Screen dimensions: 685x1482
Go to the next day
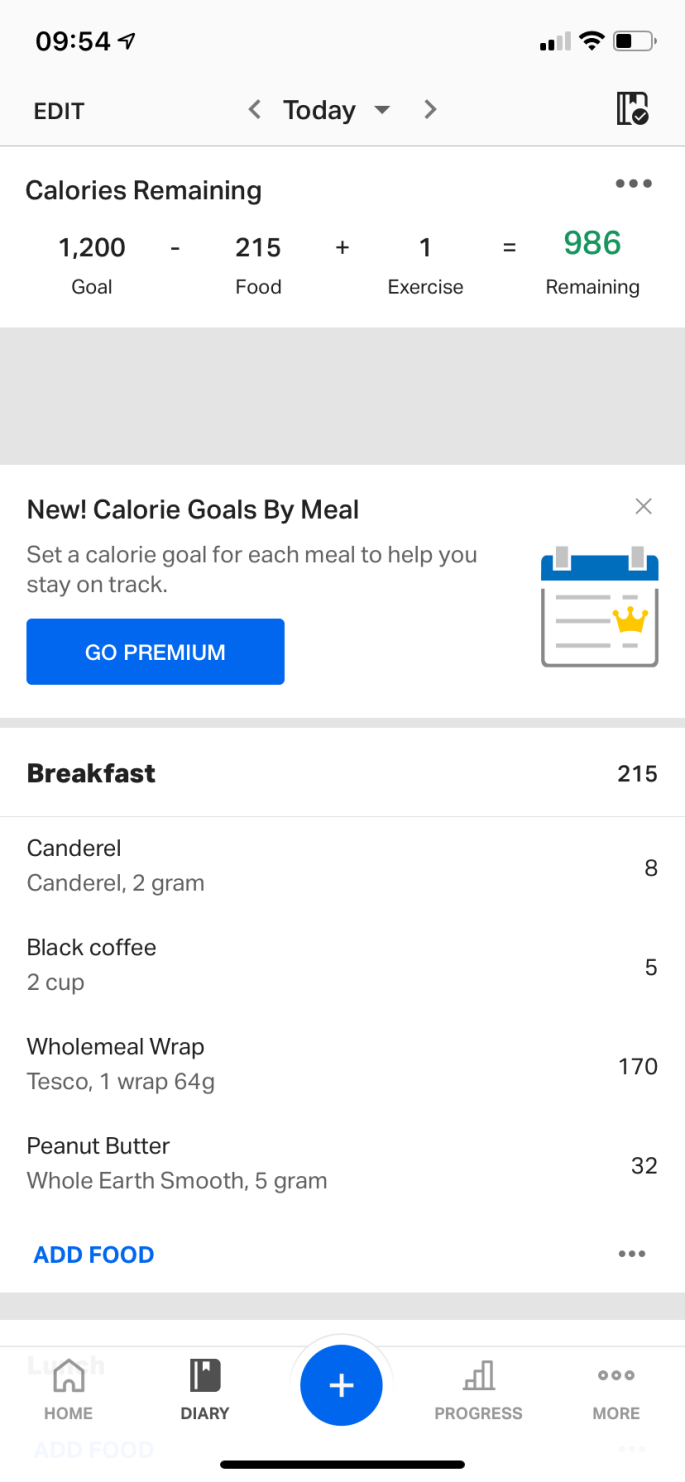pyautogui.click(x=430, y=110)
